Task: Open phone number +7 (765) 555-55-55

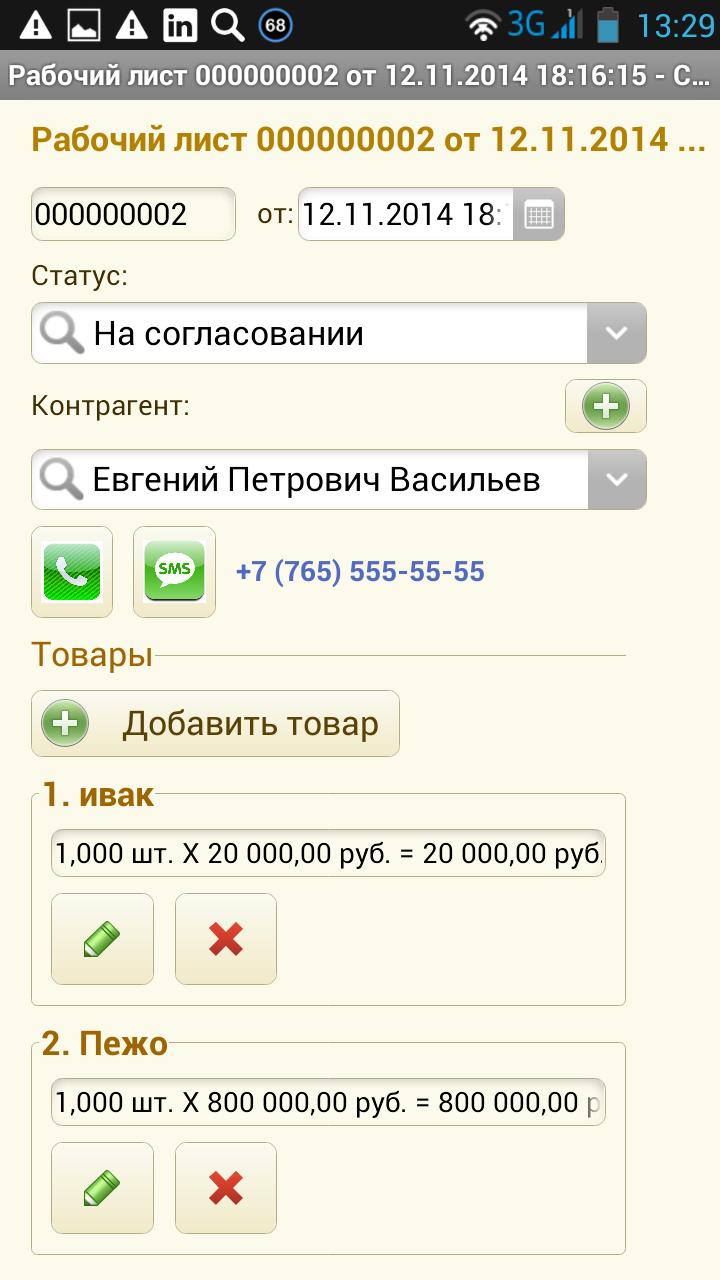Action: (x=360, y=572)
